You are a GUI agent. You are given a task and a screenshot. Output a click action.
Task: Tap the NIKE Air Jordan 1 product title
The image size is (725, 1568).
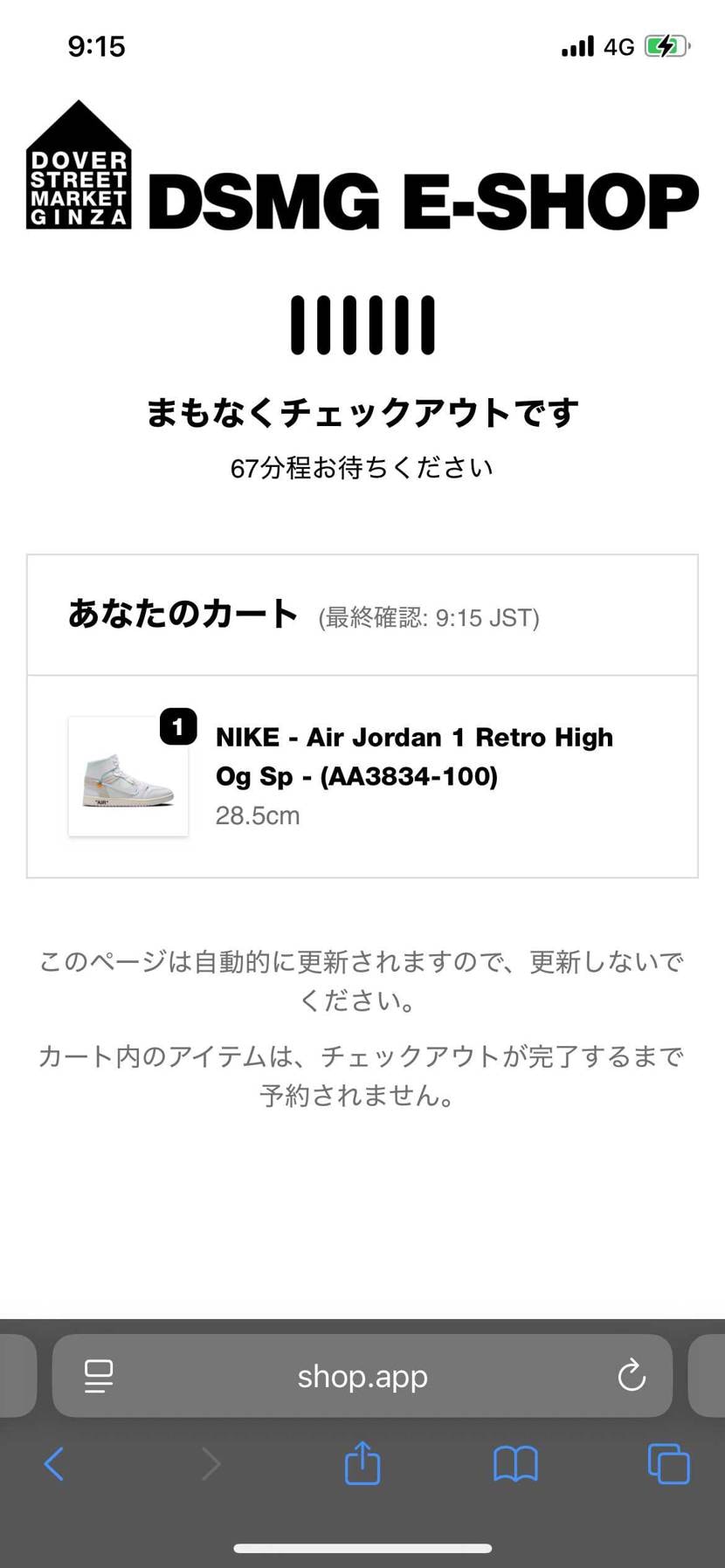click(x=414, y=756)
